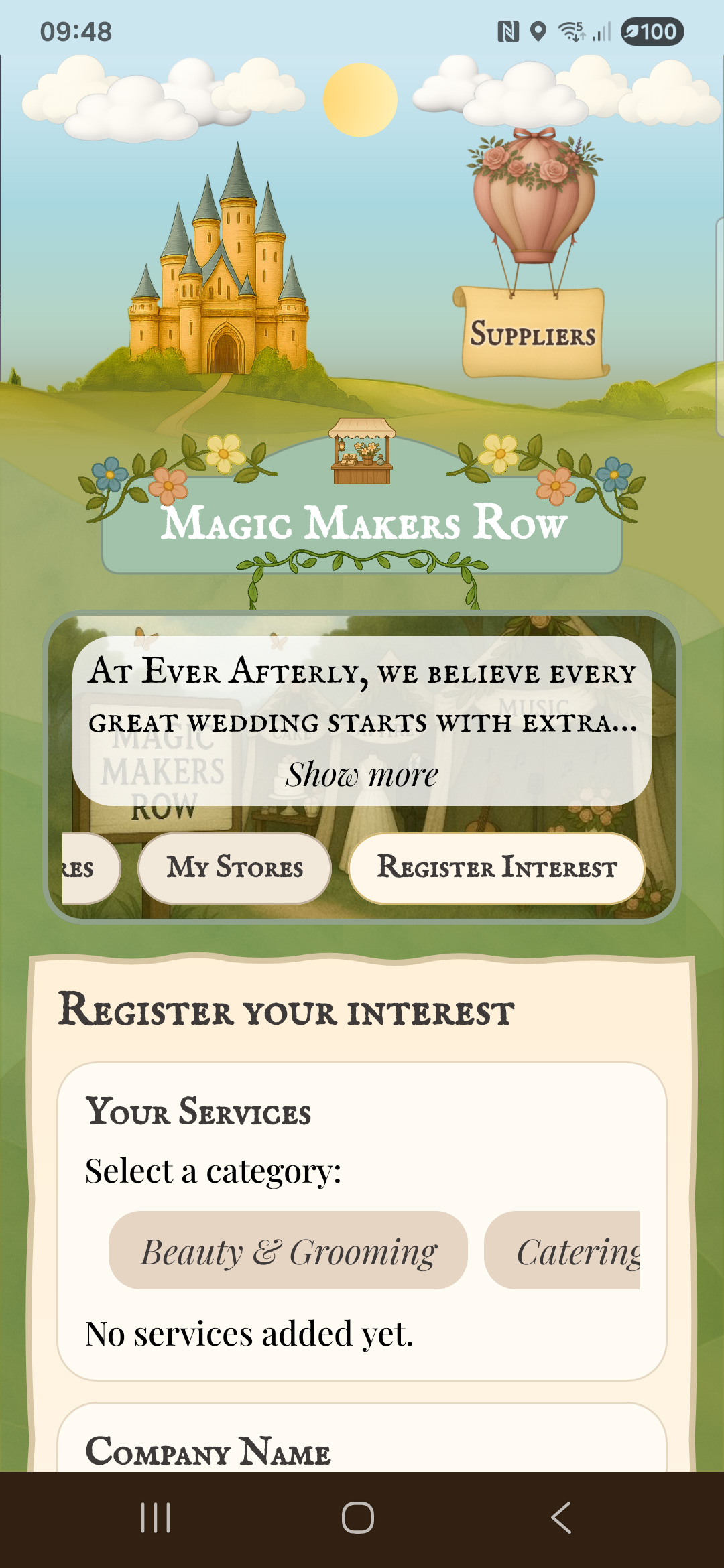Screen dimensions: 724x1568
Task: Switch to the My Stores tab
Action: point(235,868)
